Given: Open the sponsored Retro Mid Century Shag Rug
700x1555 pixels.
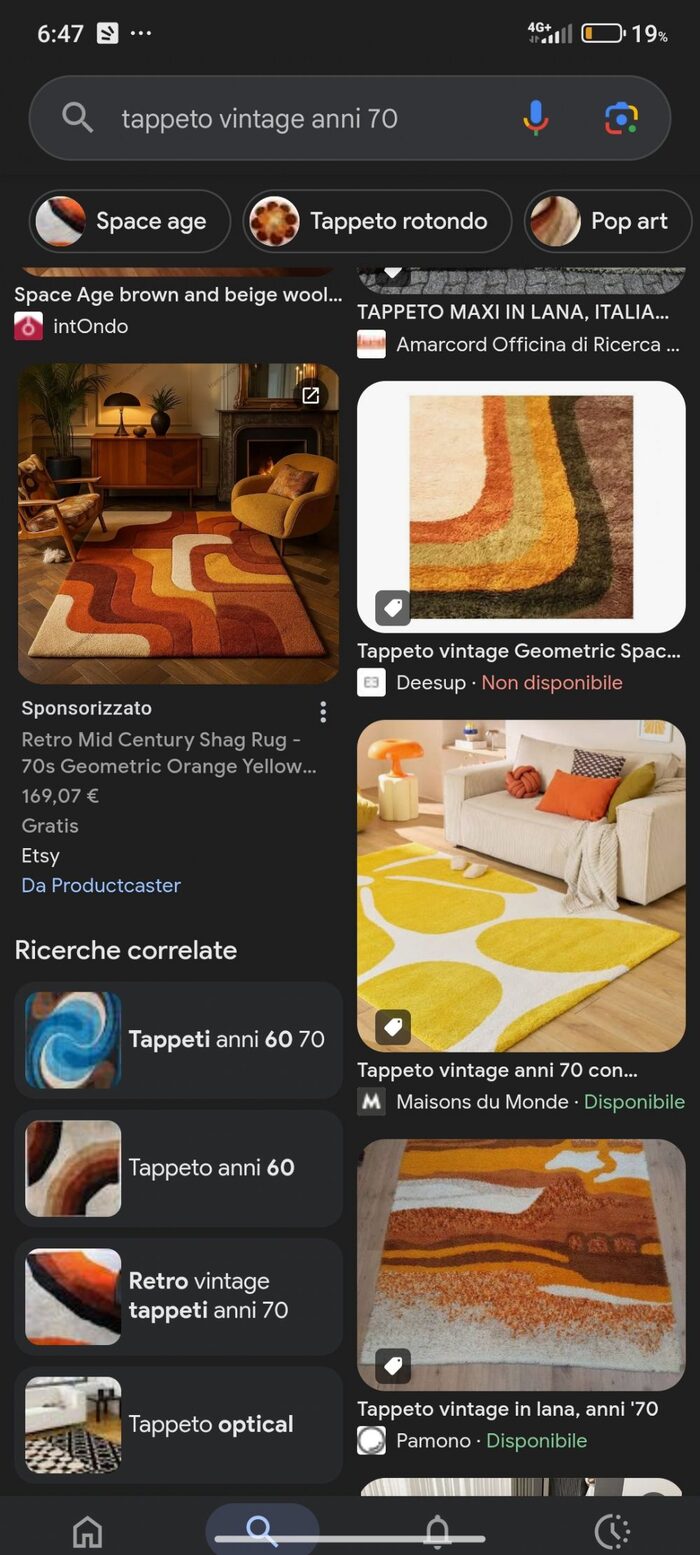Looking at the screenshot, I should pyautogui.click(x=178, y=523).
